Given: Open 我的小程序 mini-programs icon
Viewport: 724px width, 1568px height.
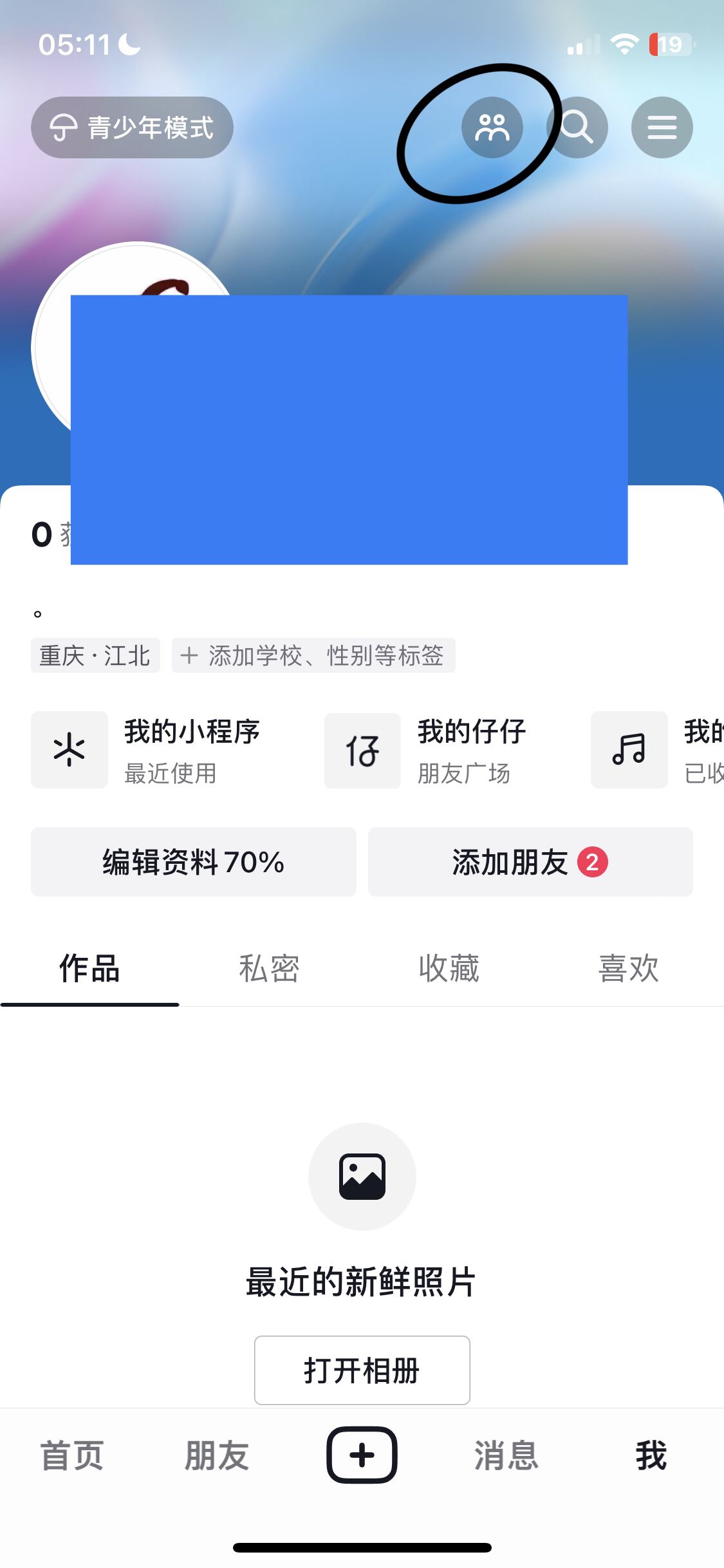Looking at the screenshot, I should pyautogui.click(x=69, y=750).
